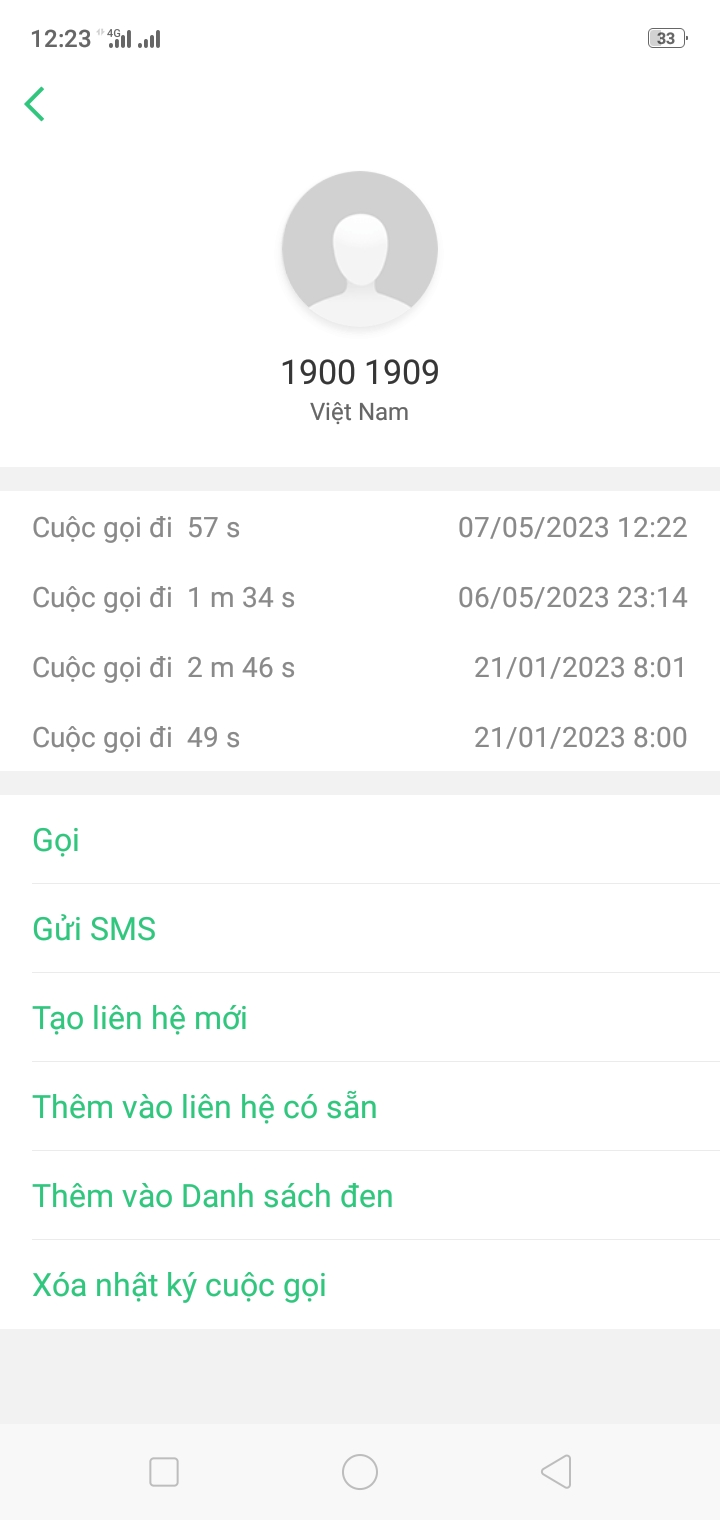Open recent apps from navigation bar
720x1520 pixels.
(164, 1472)
